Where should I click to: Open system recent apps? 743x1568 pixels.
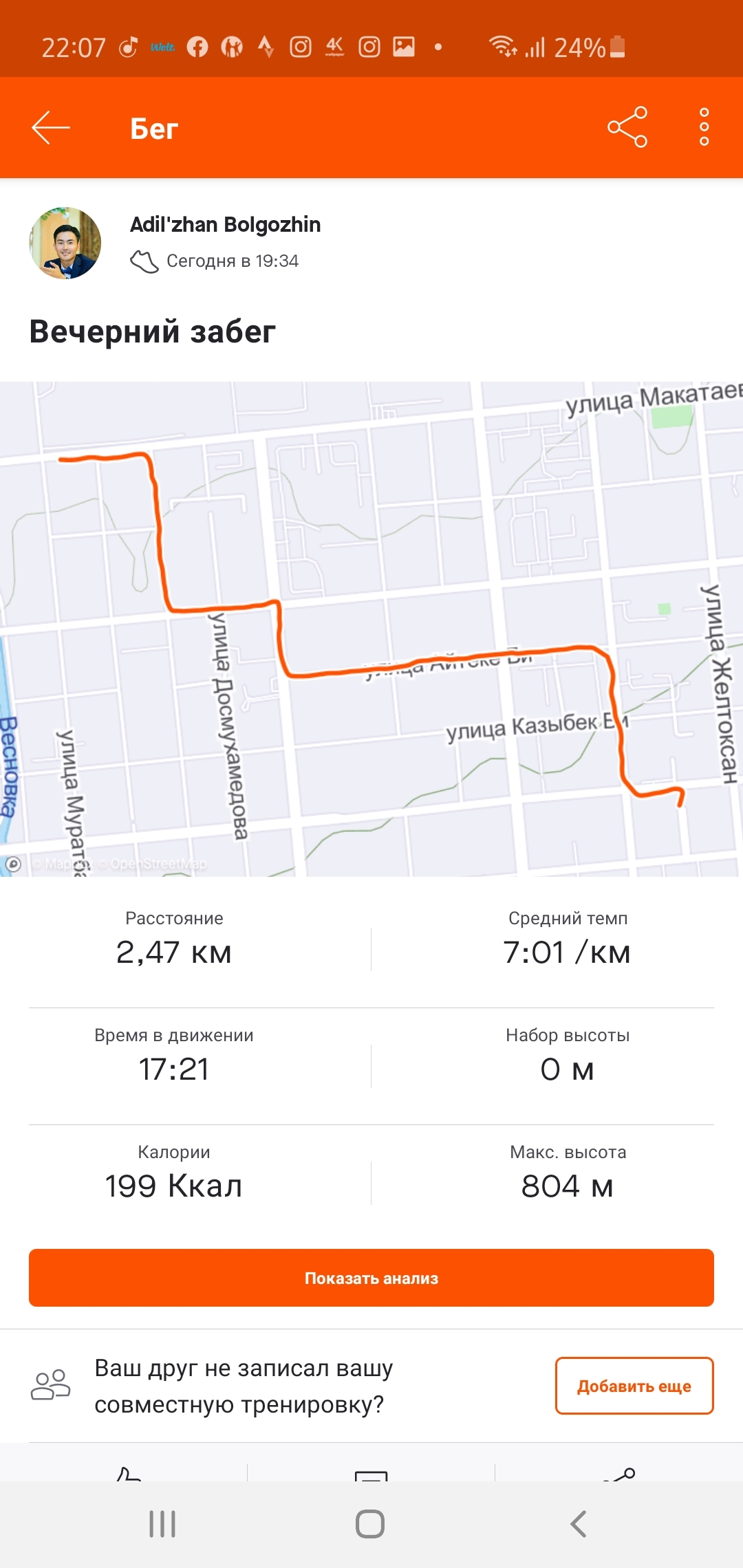click(x=162, y=1524)
